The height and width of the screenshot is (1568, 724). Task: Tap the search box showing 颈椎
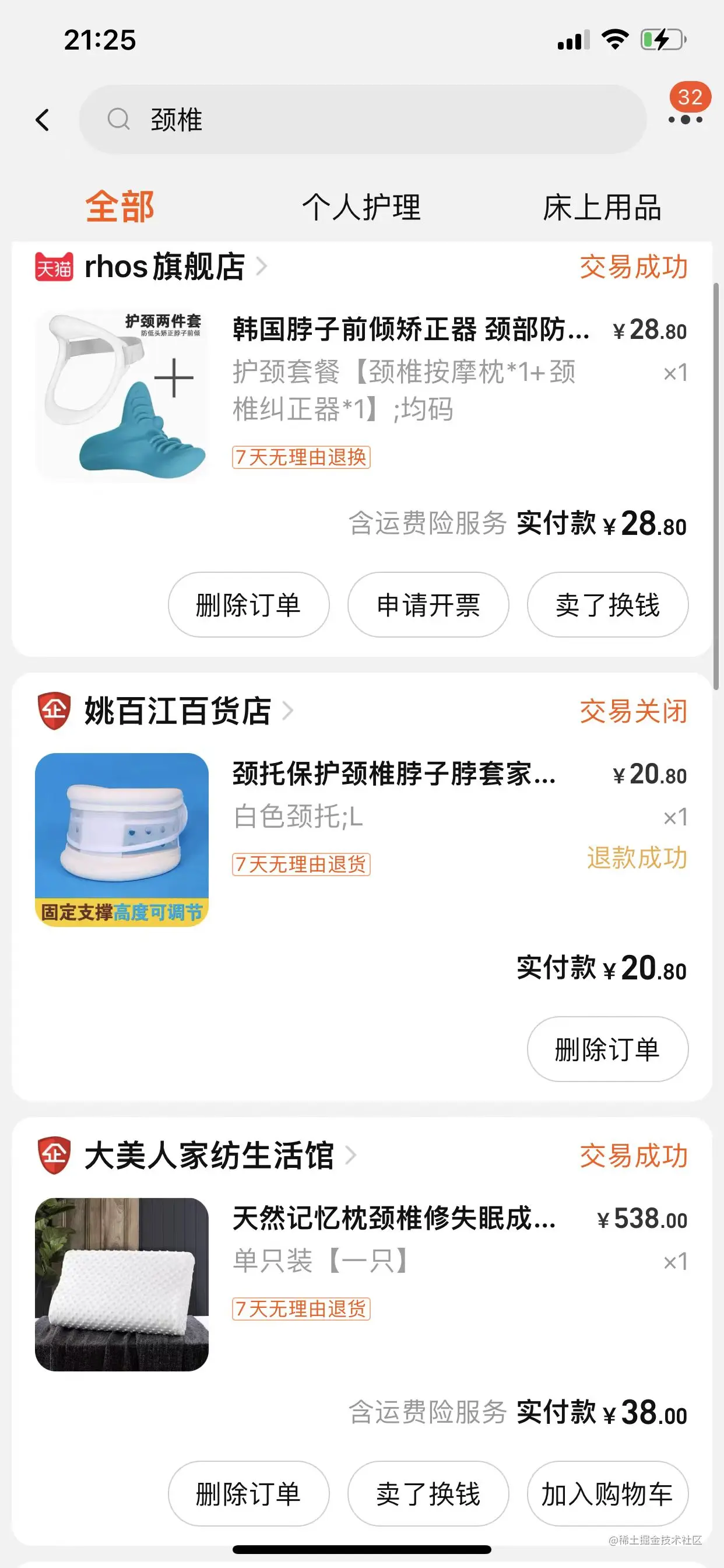coord(362,120)
